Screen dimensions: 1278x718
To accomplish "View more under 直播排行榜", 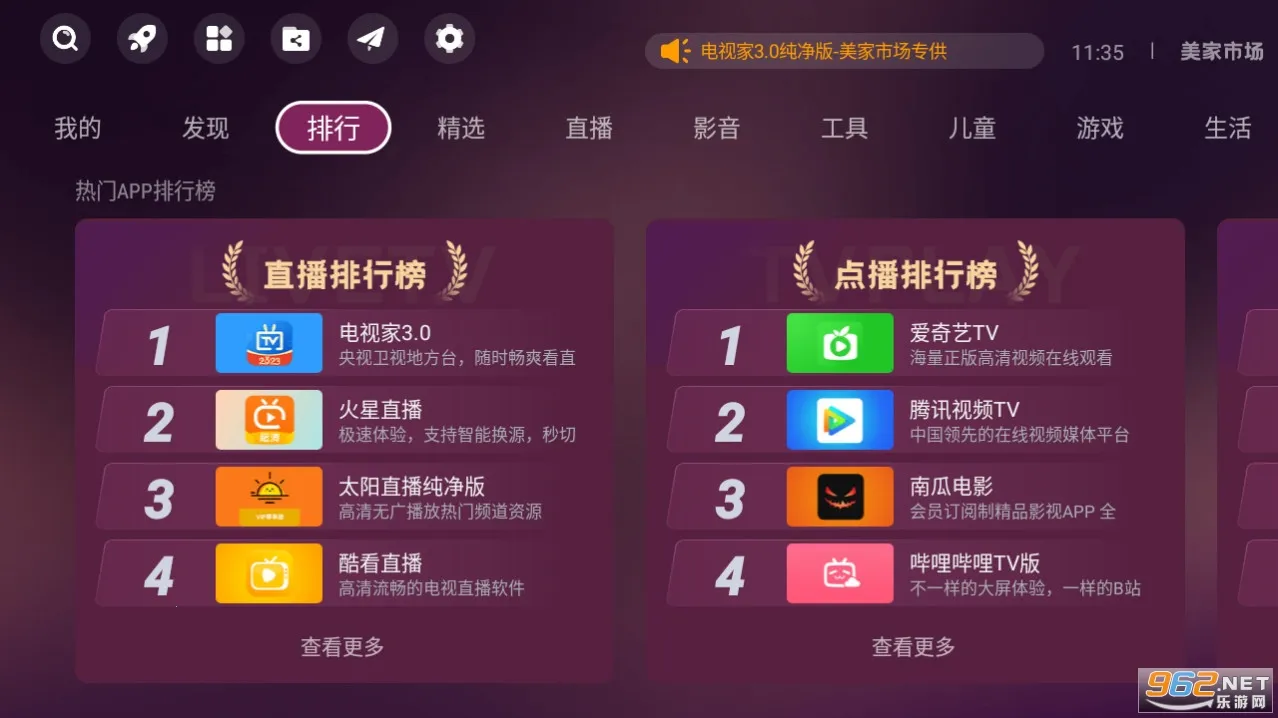I will pos(343,647).
